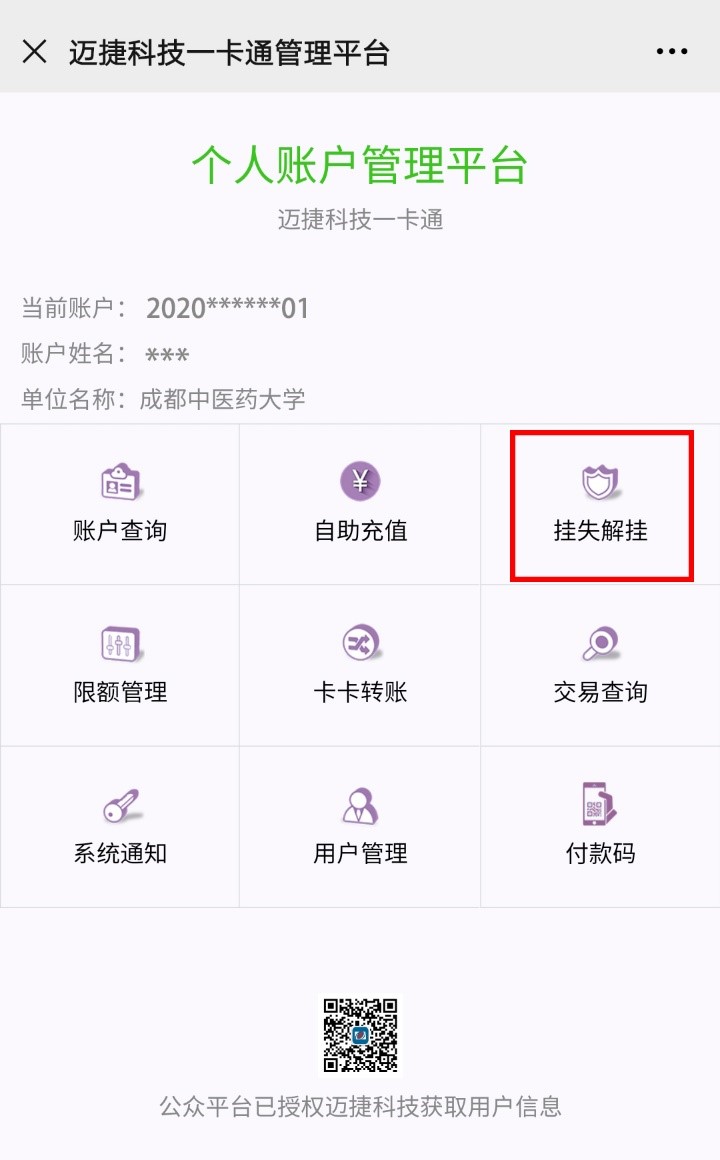Viewport: 720px width, 1160px height.
Task: Check 系统通知 system notices
Action: point(120,827)
